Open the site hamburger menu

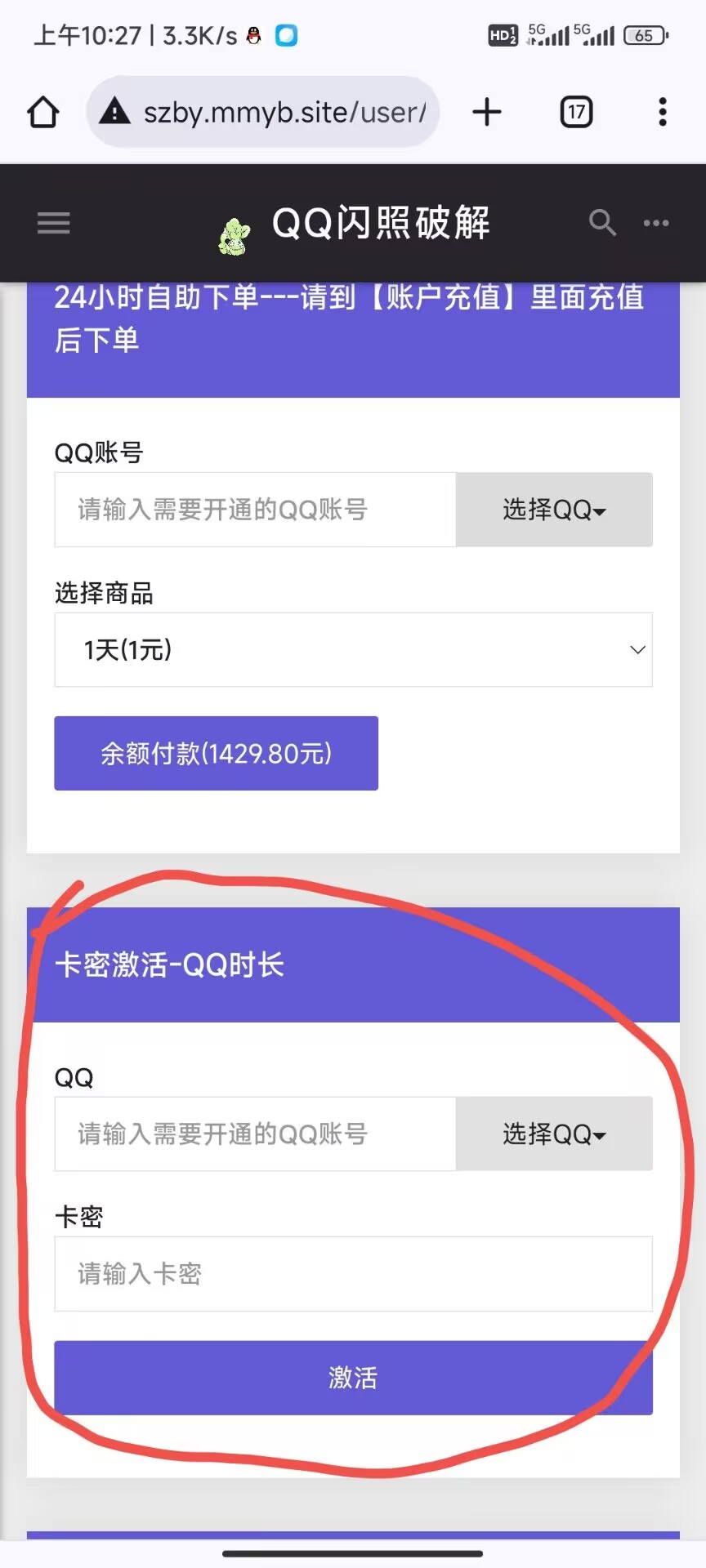(x=54, y=223)
